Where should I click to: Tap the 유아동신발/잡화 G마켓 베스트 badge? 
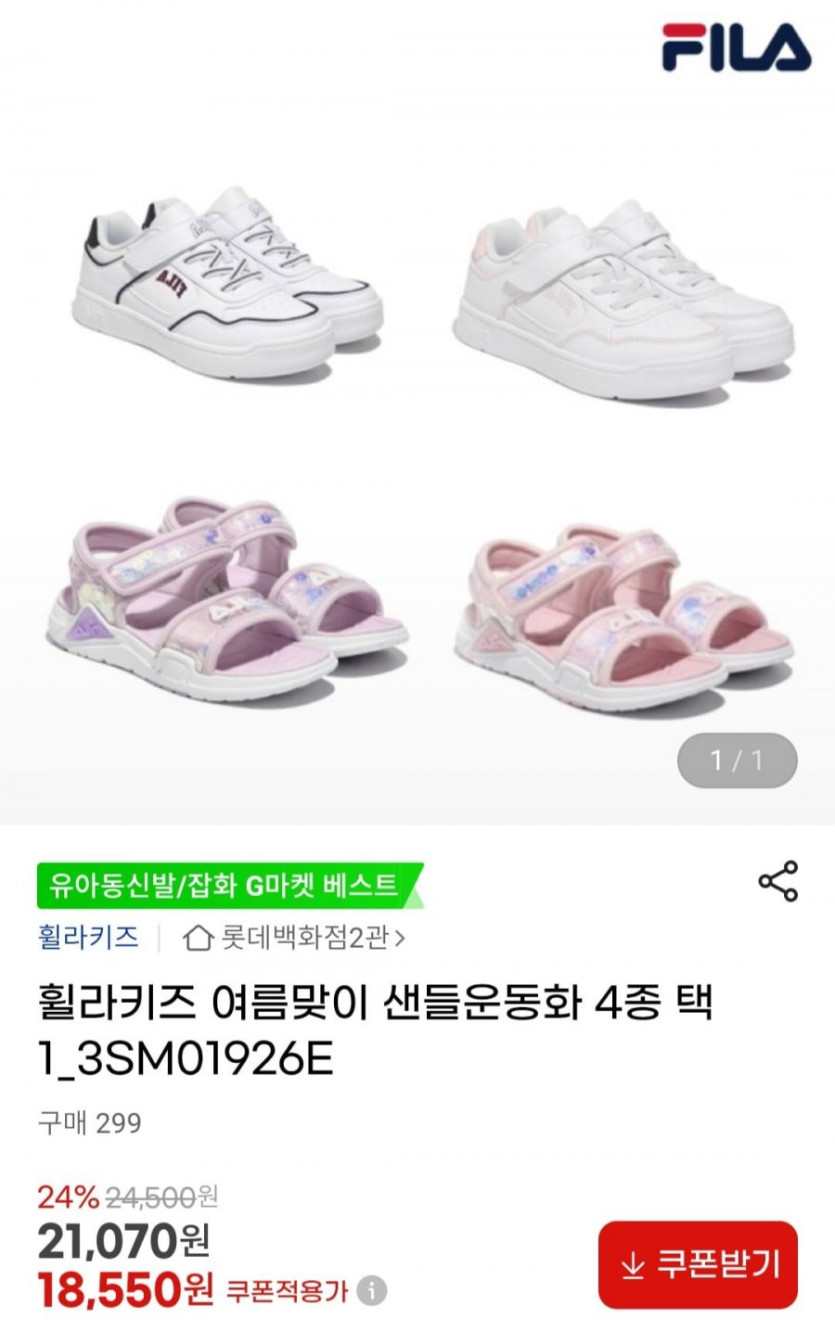pos(229,885)
